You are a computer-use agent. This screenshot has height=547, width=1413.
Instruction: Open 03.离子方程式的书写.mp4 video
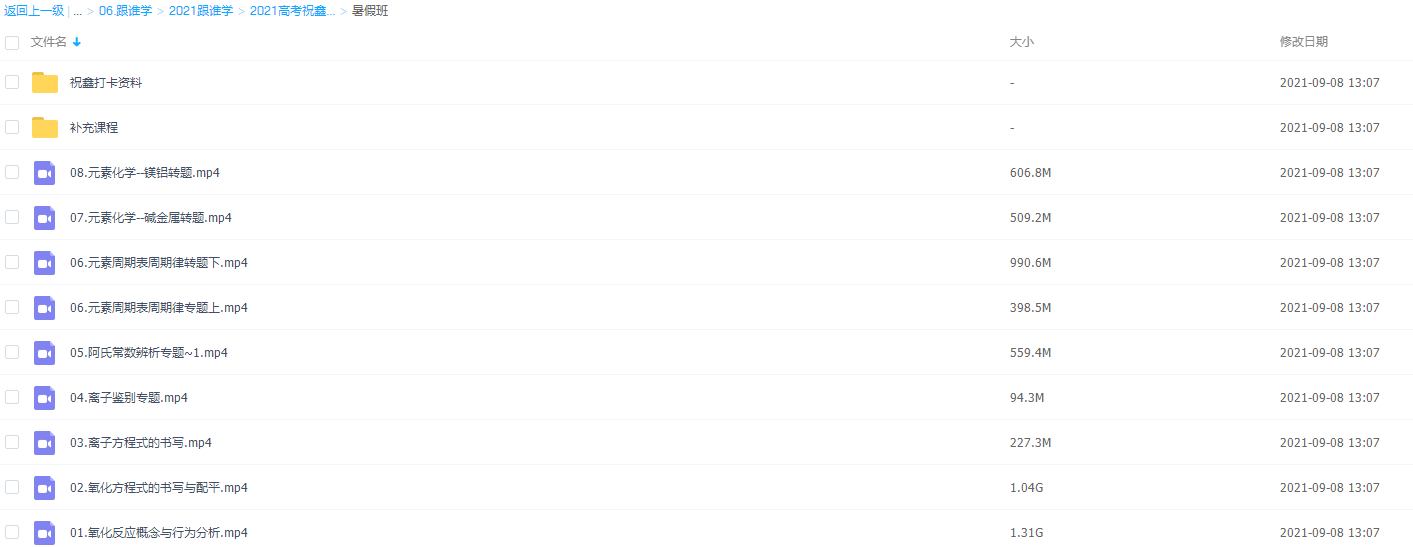(x=141, y=443)
